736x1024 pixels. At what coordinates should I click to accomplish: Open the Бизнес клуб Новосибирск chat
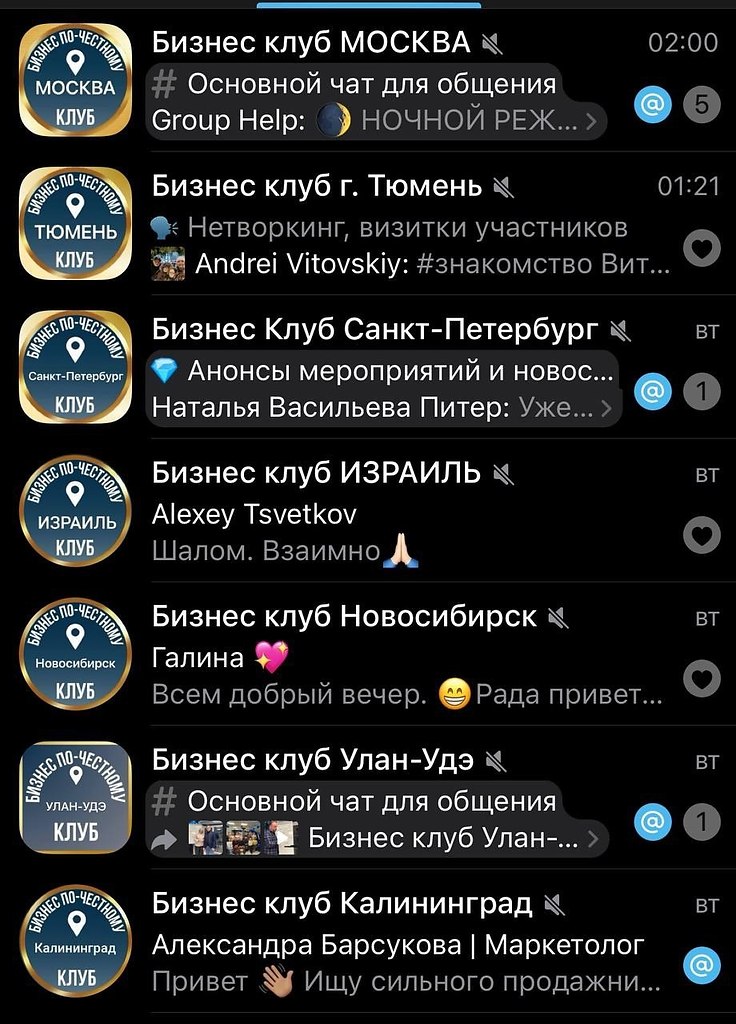[x=344, y=616]
